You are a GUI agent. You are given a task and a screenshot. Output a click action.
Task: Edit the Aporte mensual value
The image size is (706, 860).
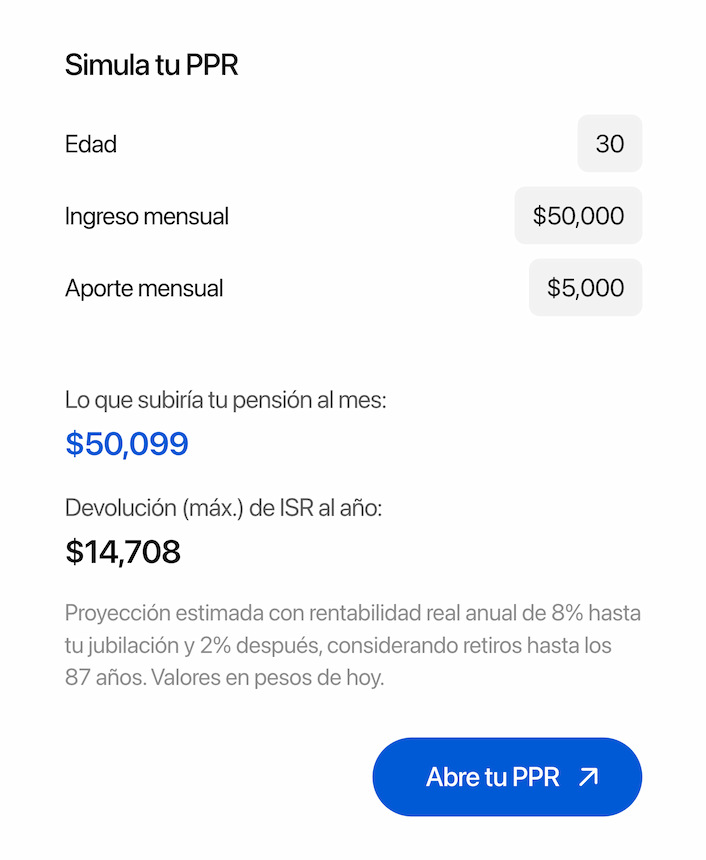pos(585,288)
